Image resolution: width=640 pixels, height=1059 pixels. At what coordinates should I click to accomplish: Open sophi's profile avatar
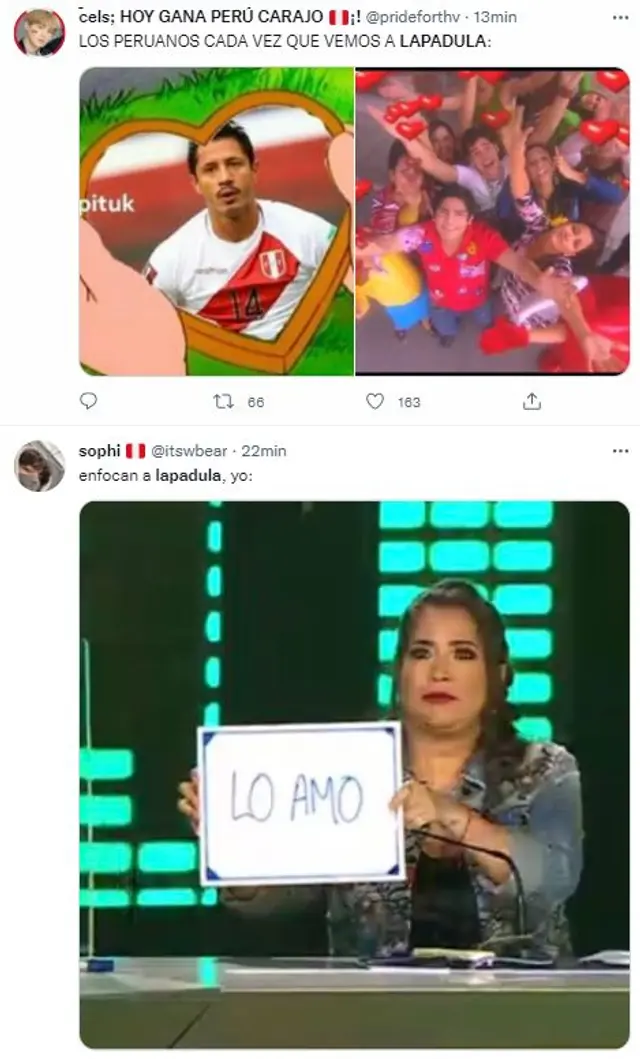(40, 466)
